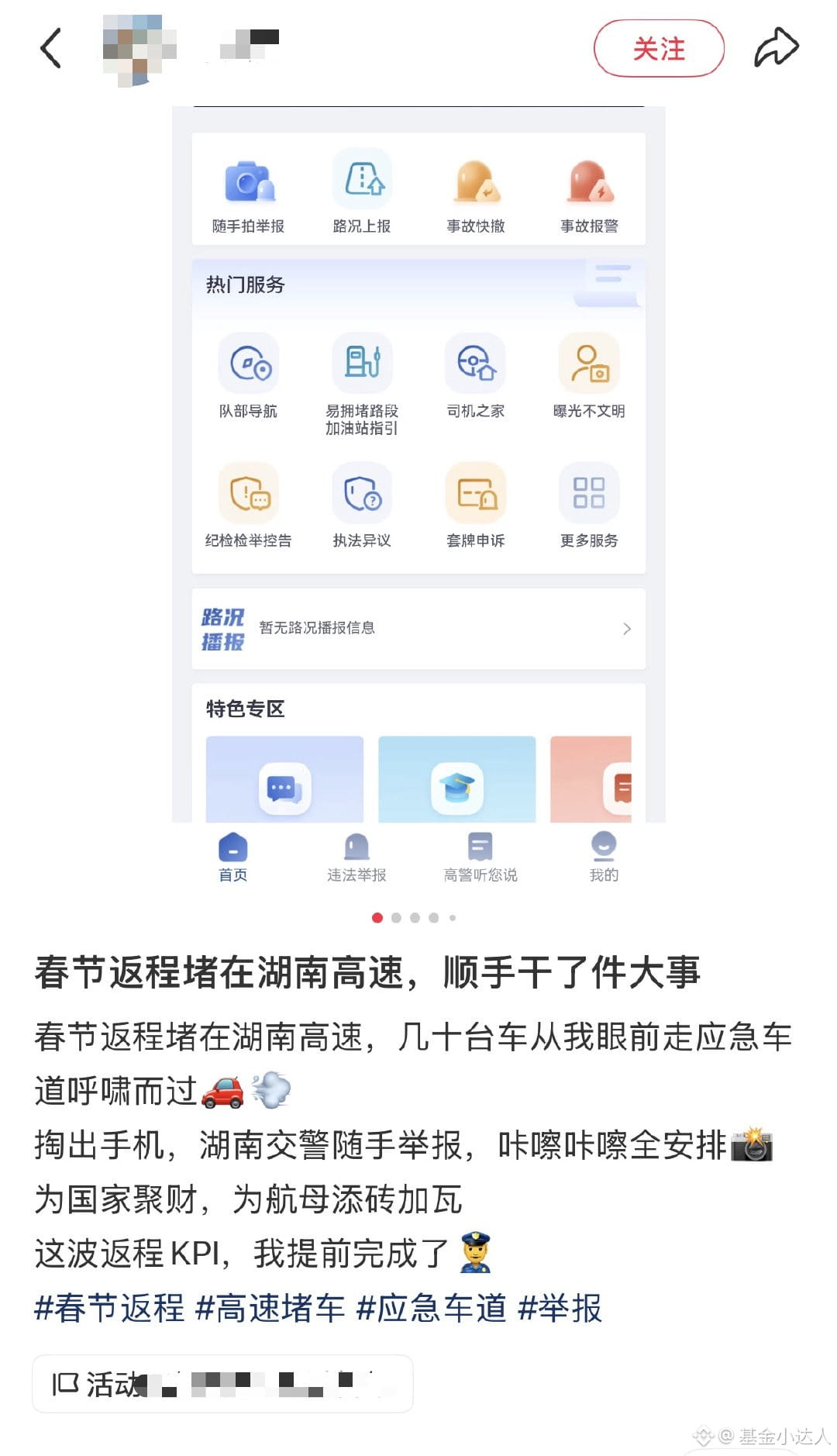Viewport: 837px width, 1456px height.
Task: Open the 活动 chip below the post
Action: pyautogui.click(x=222, y=1384)
